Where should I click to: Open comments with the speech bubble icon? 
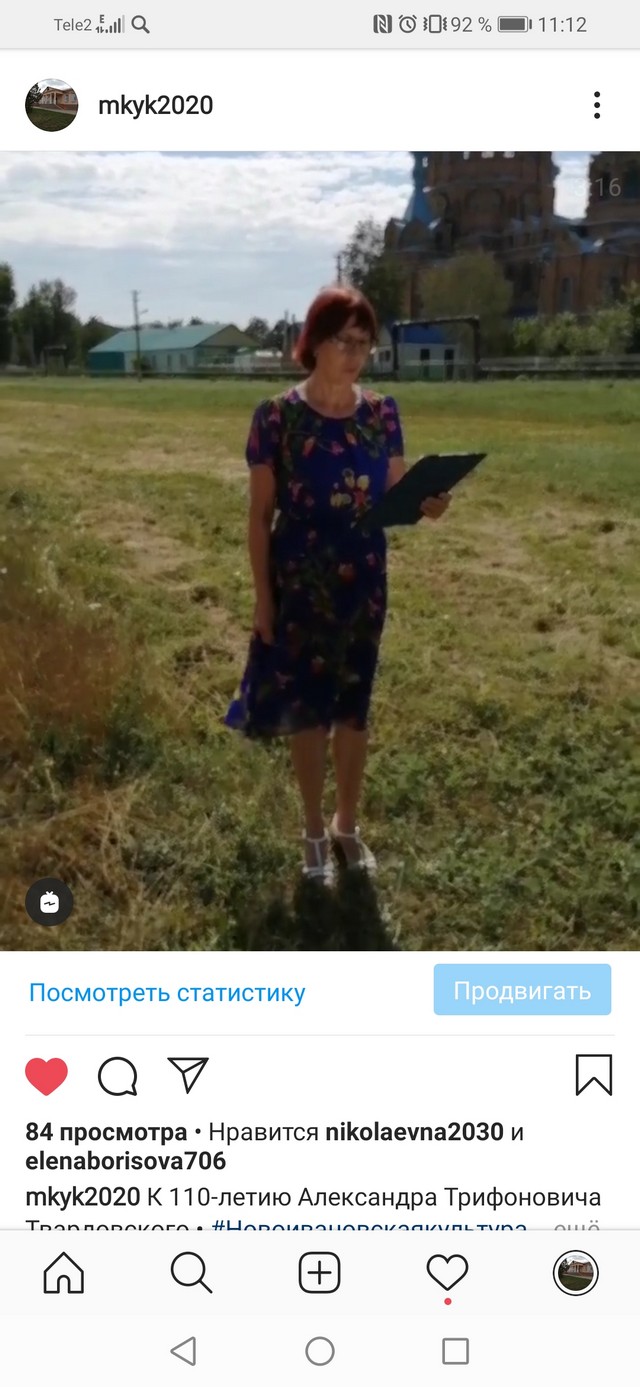click(117, 1076)
